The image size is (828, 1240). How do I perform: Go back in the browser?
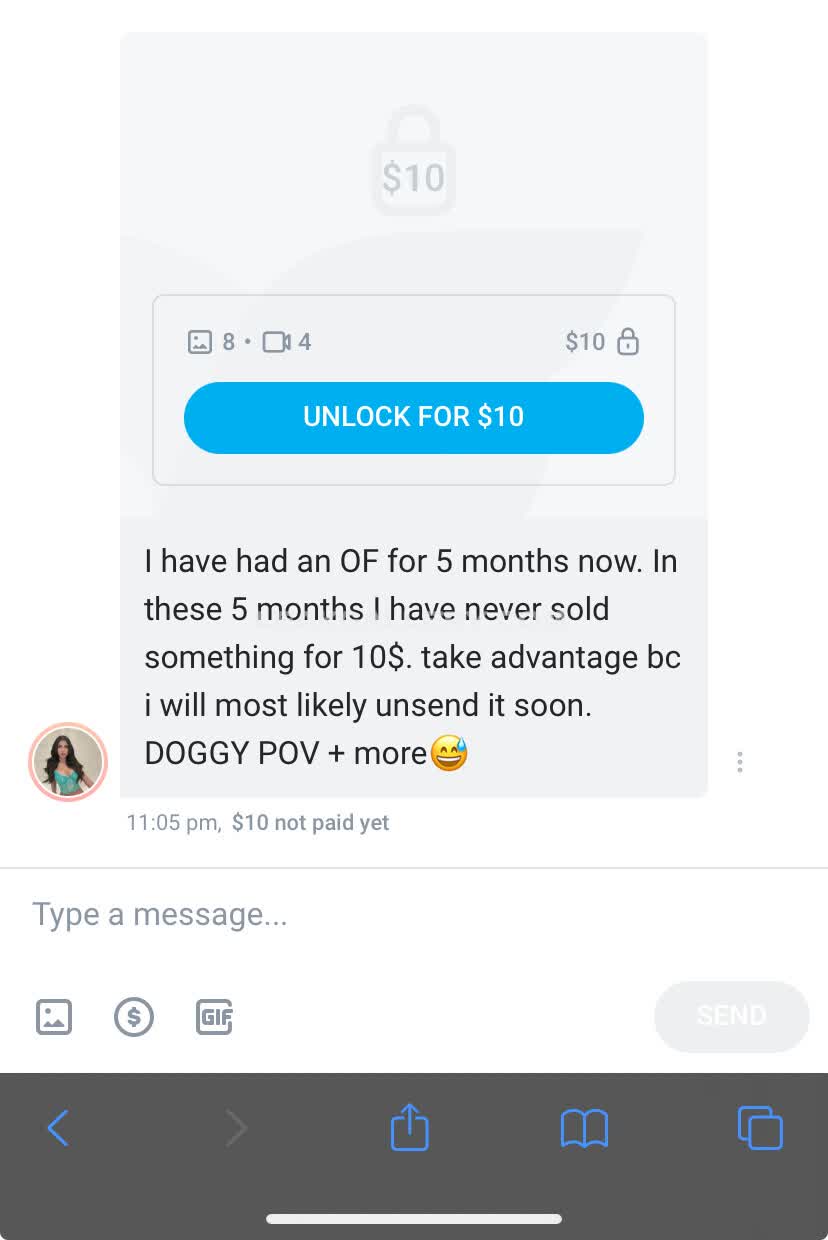(58, 1128)
